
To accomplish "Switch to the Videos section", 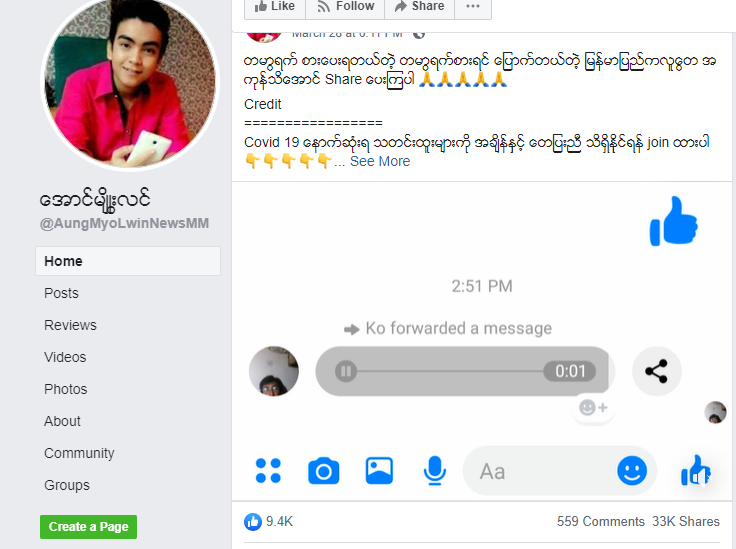I will 65,357.
